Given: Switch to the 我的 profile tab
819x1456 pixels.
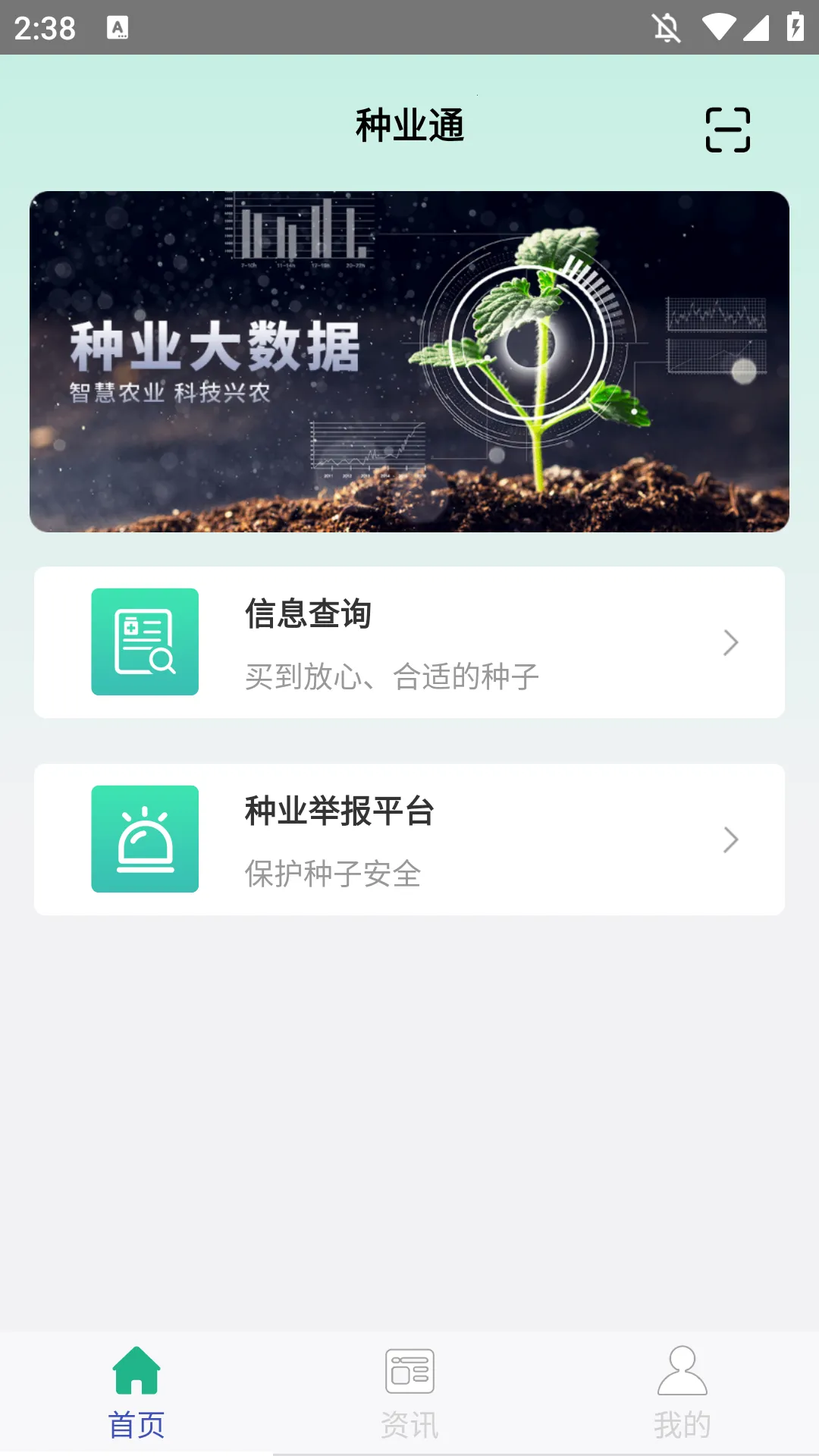Looking at the screenshot, I should point(682,1392).
